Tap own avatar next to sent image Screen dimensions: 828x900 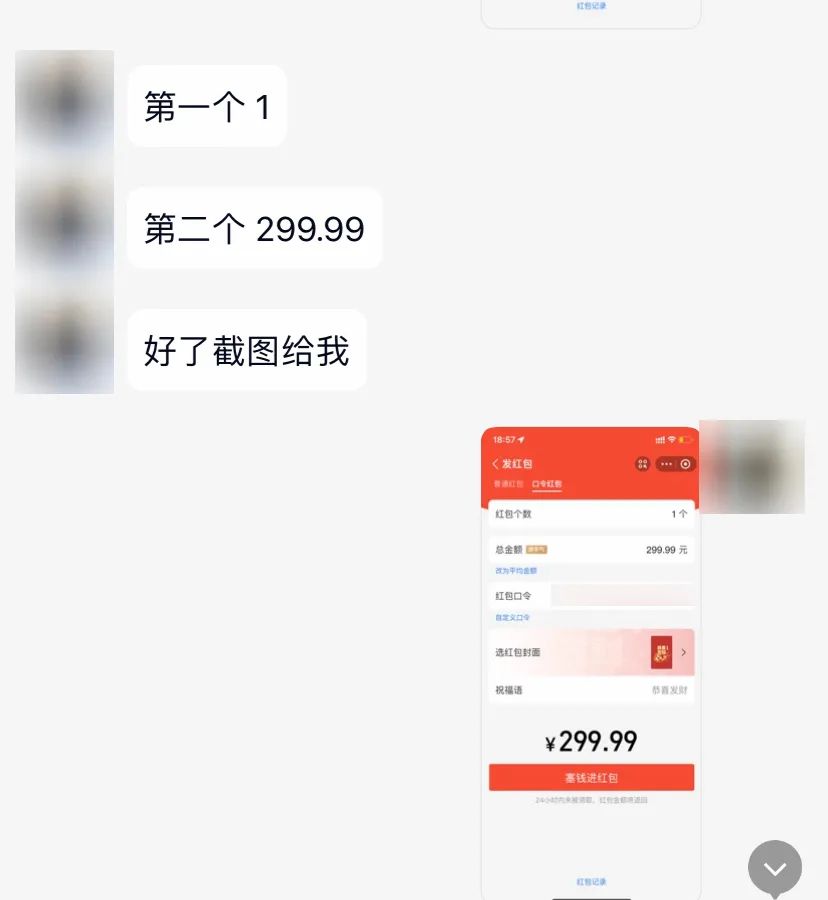click(x=752, y=467)
